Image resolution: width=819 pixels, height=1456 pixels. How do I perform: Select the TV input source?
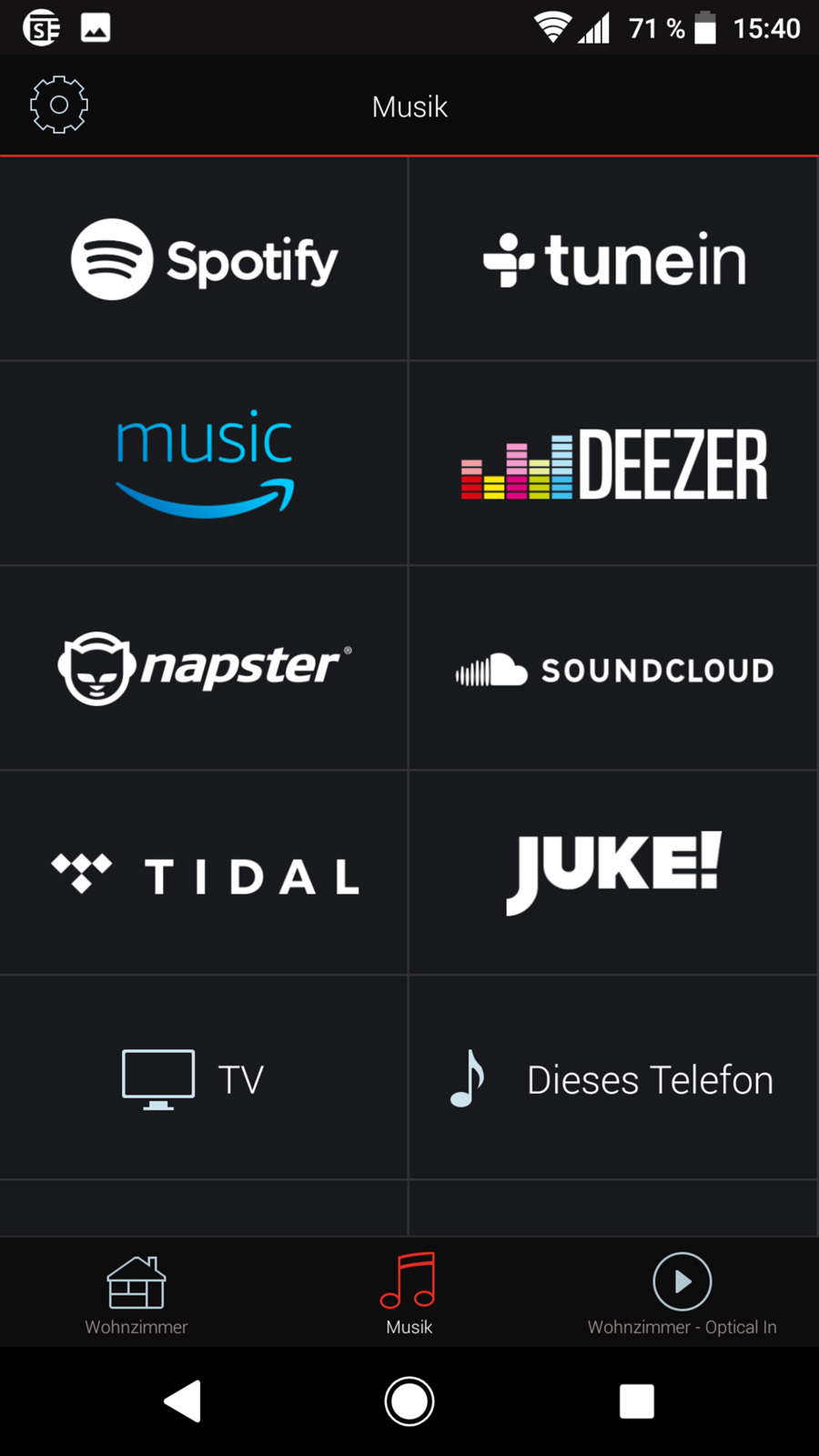pos(204,1078)
